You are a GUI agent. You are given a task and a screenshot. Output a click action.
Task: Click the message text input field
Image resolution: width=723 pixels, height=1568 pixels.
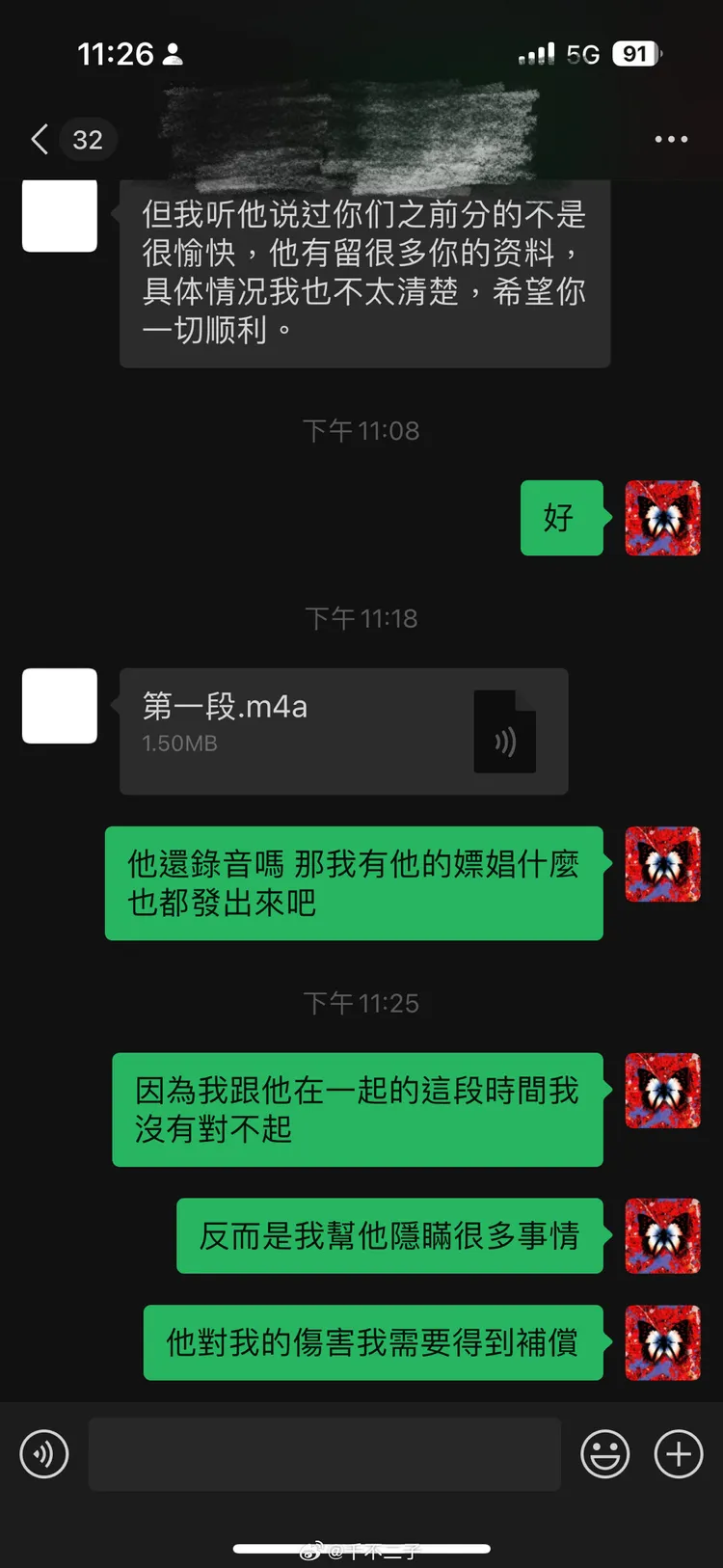pyautogui.click(x=325, y=1453)
